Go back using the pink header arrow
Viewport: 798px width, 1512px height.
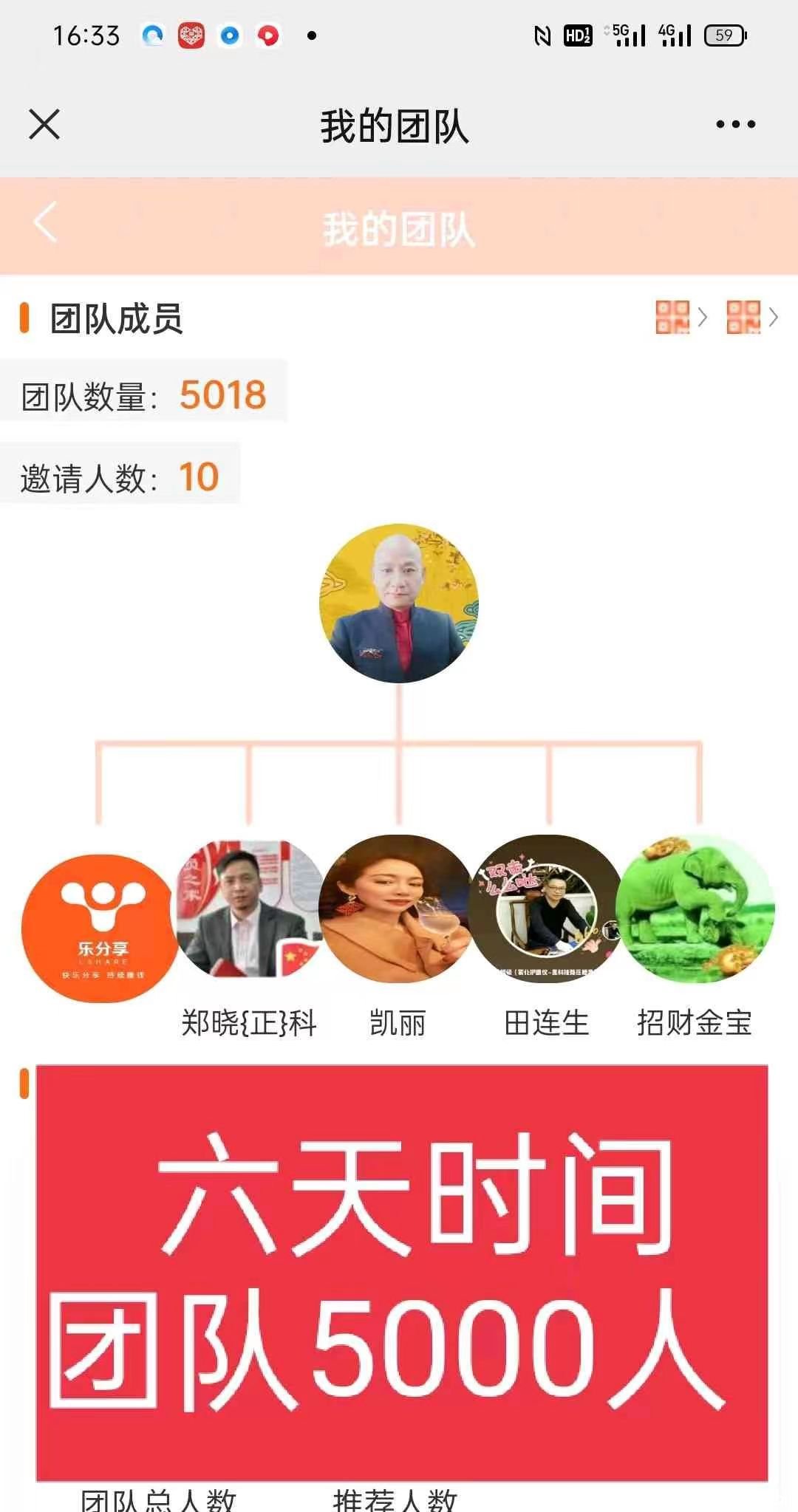click(46, 222)
